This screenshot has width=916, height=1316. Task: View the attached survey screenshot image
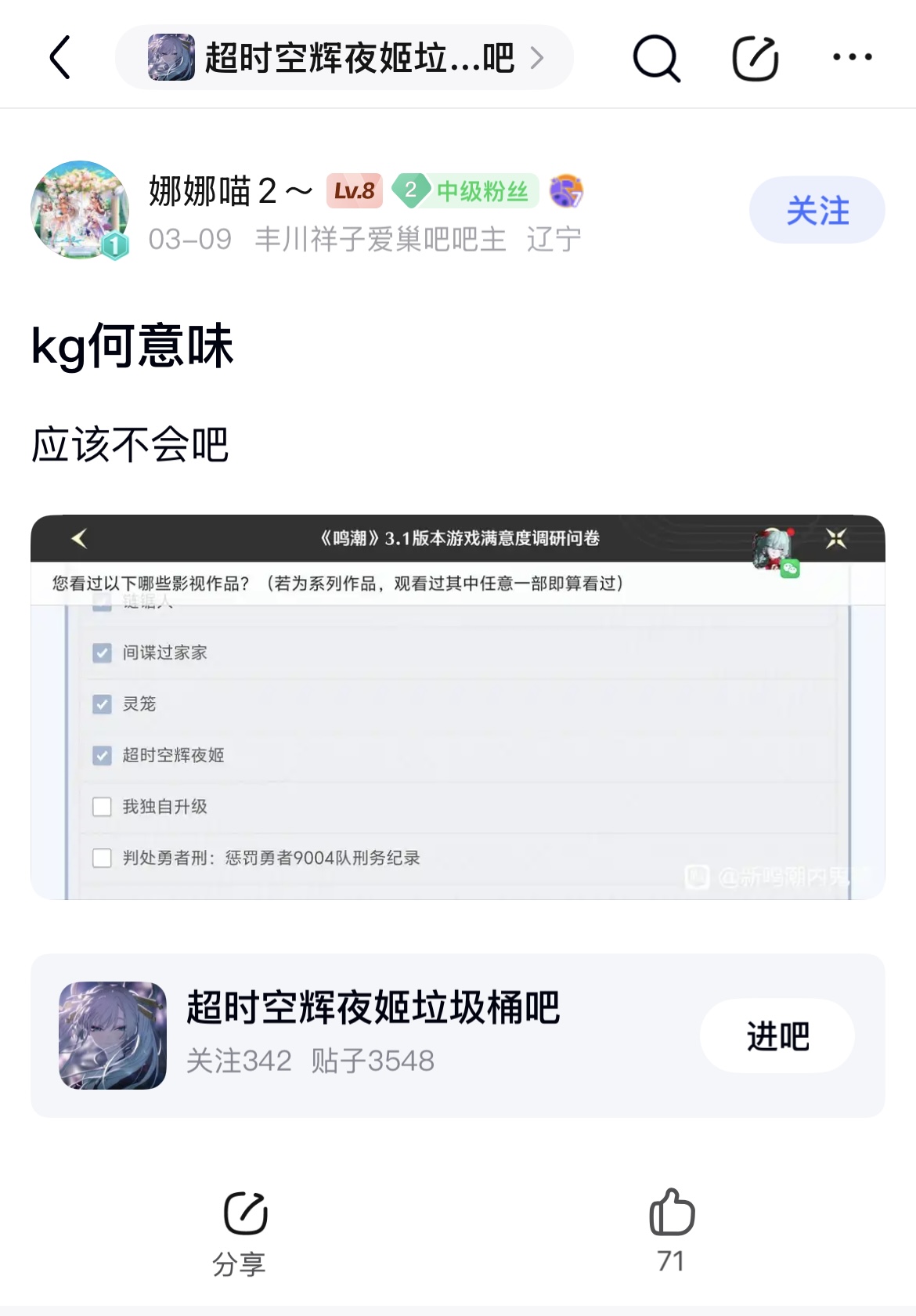(458, 707)
